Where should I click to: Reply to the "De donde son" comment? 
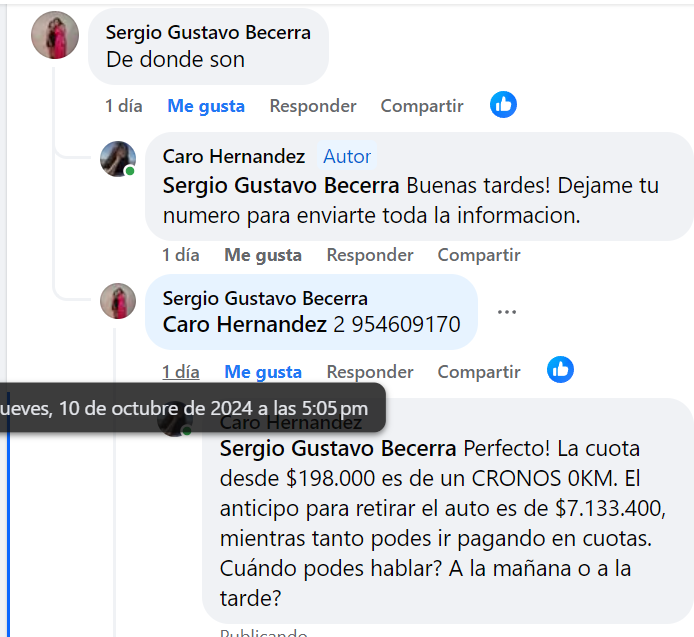pos(312,106)
